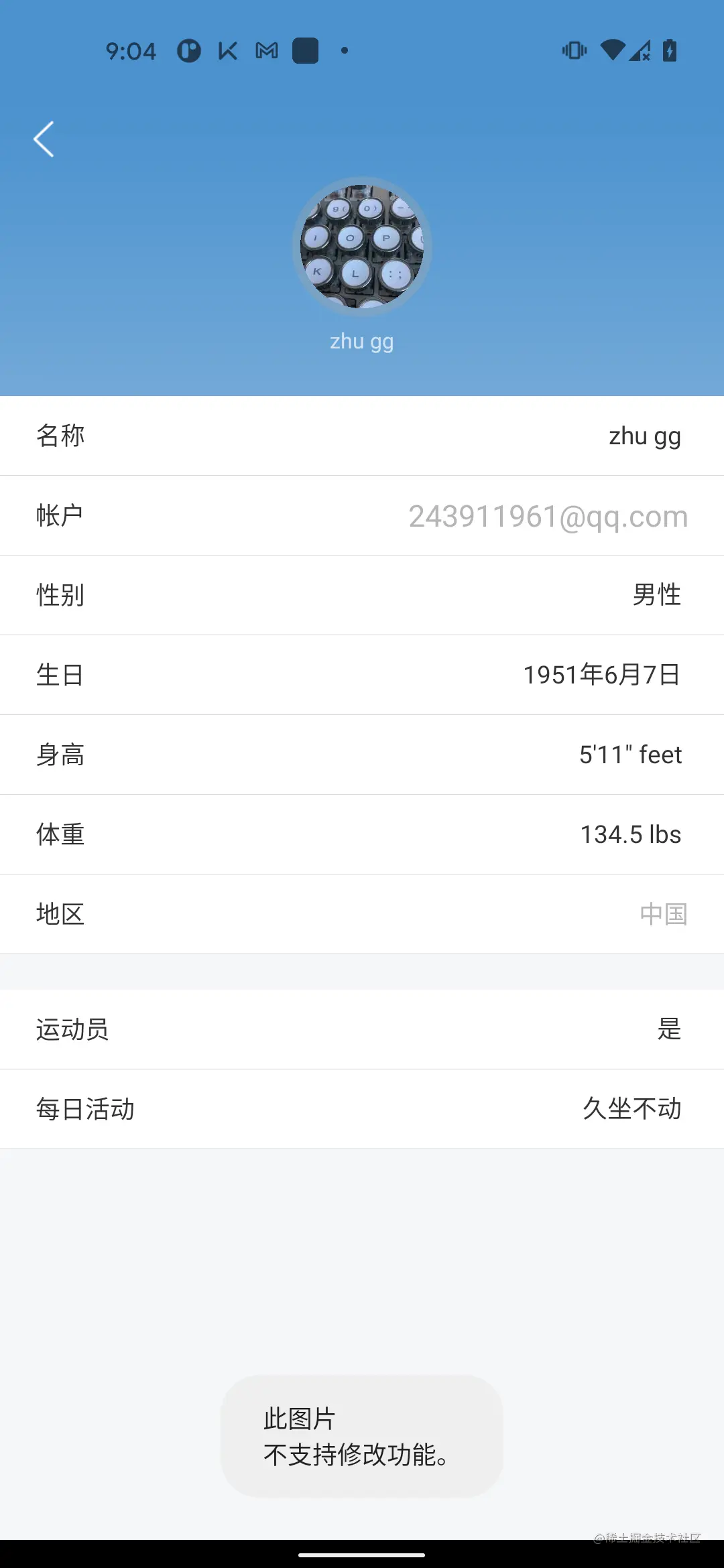Image resolution: width=724 pixels, height=1568 pixels.
Task: Tap the mobile signal icon in status bar
Action: click(x=639, y=50)
